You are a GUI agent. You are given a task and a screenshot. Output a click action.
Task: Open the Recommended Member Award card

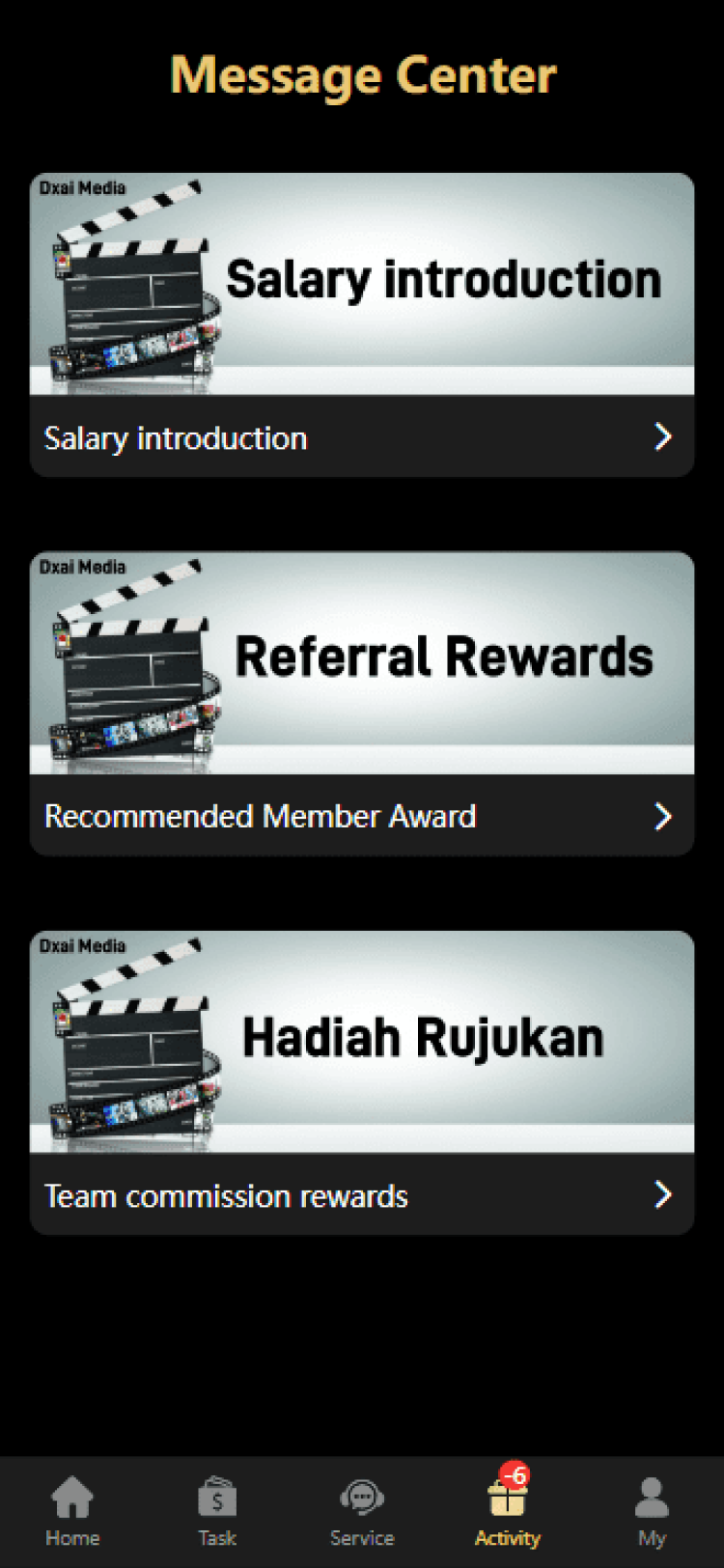(x=362, y=704)
